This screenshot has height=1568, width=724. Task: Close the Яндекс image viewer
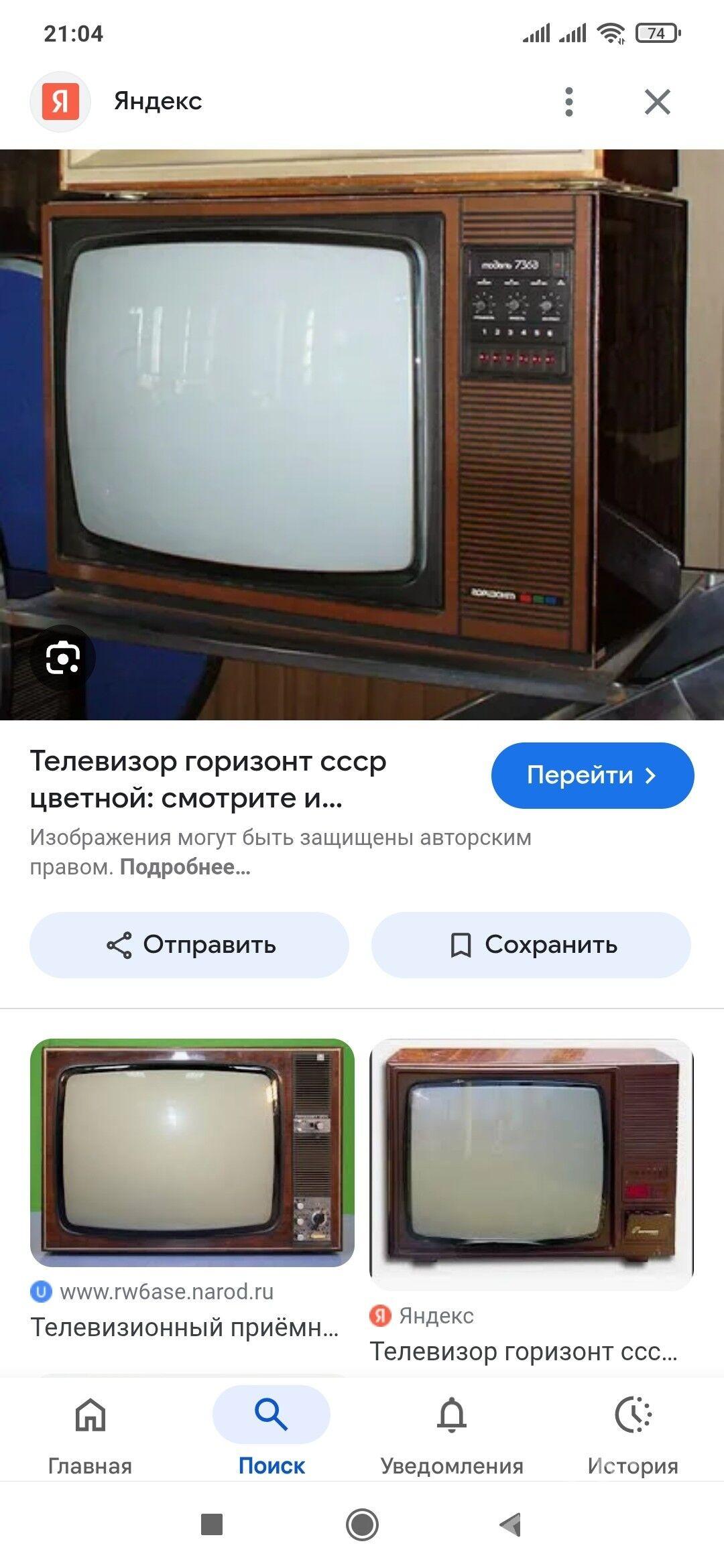click(x=657, y=102)
